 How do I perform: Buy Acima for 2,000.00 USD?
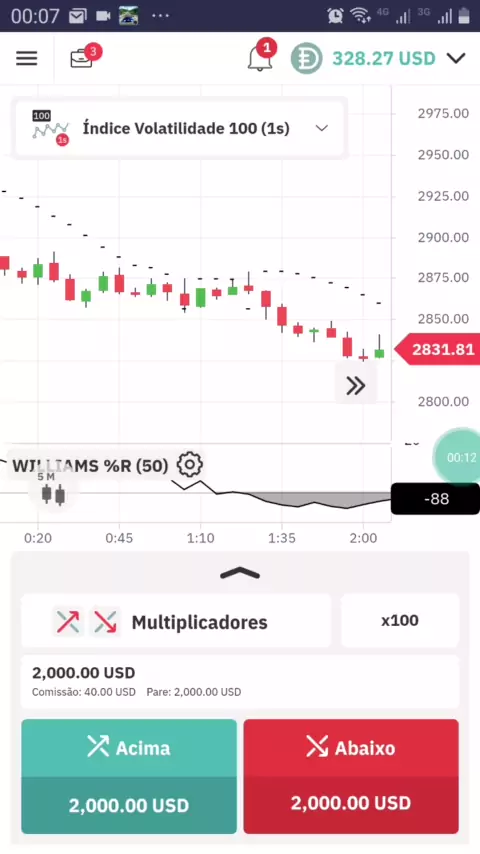pos(129,776)
